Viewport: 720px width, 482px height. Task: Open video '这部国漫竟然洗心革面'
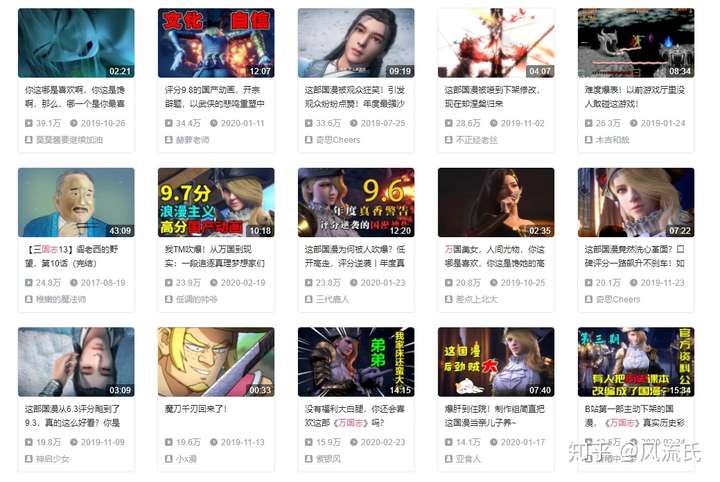pos(636,202)
